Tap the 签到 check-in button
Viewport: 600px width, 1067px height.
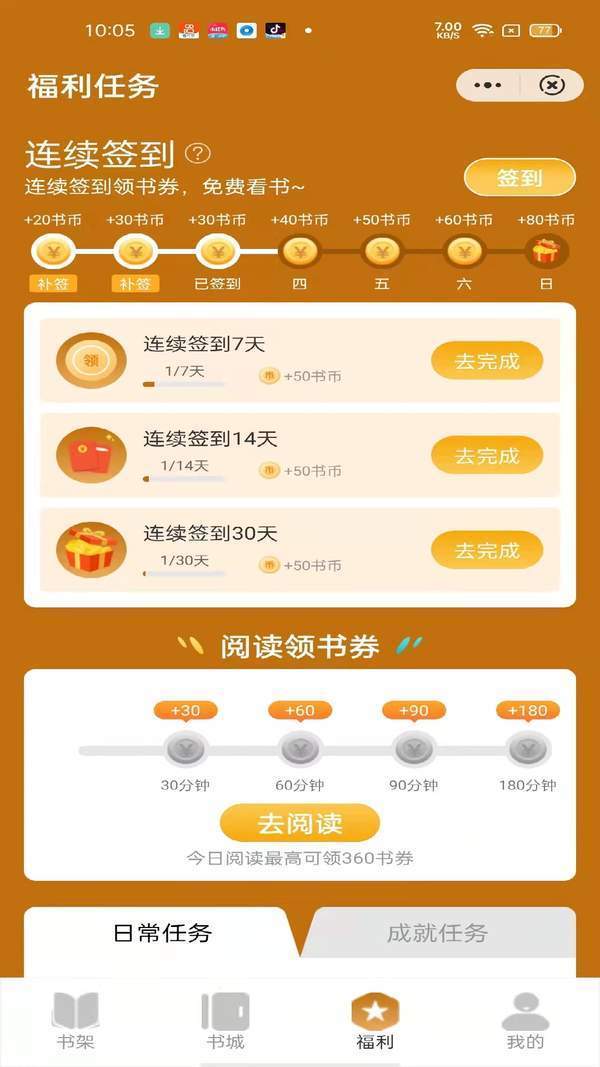(519, 178)
